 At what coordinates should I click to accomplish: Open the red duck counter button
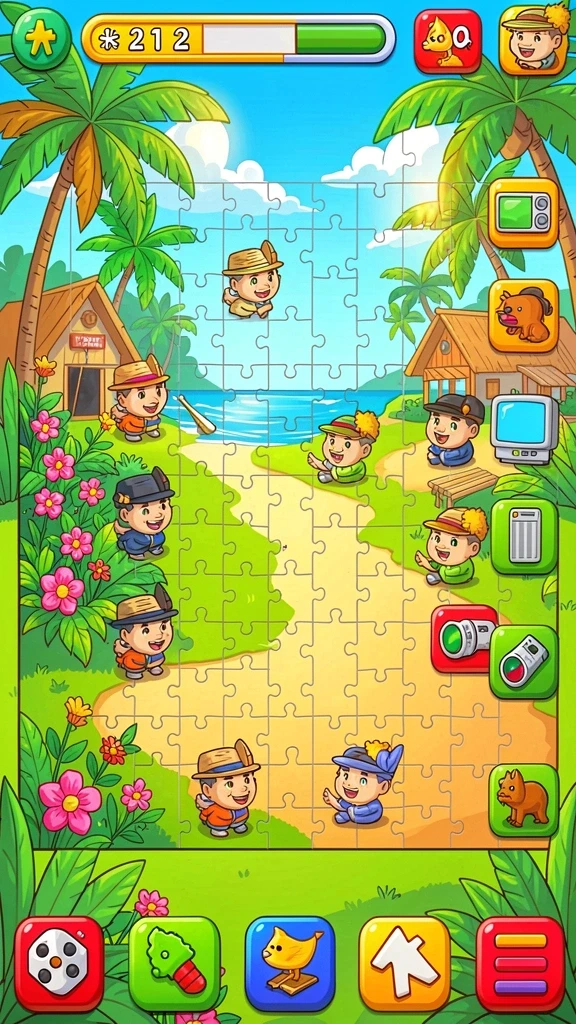coord(448,41)
